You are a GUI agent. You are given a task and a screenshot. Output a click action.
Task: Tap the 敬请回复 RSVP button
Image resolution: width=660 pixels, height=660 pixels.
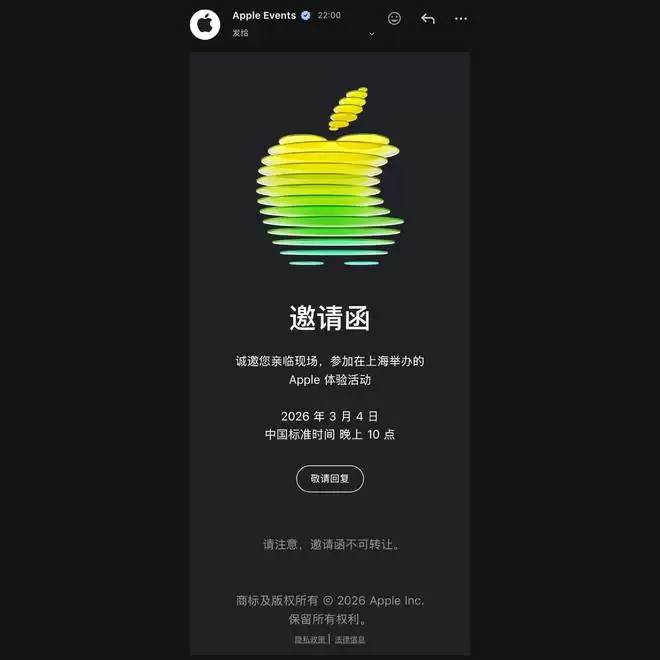(x=330, y=479)
